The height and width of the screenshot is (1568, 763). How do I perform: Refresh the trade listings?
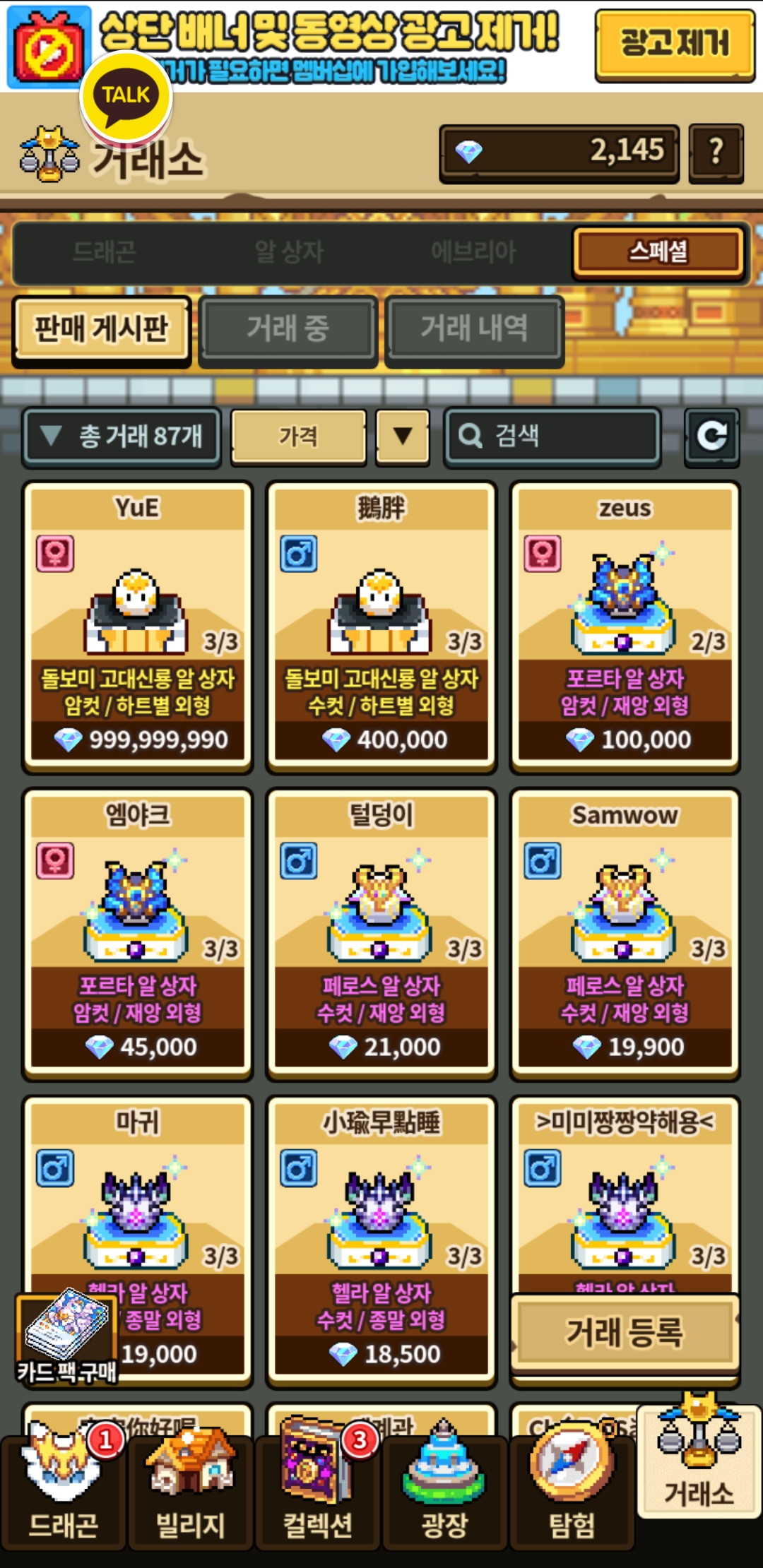point(711,436)
